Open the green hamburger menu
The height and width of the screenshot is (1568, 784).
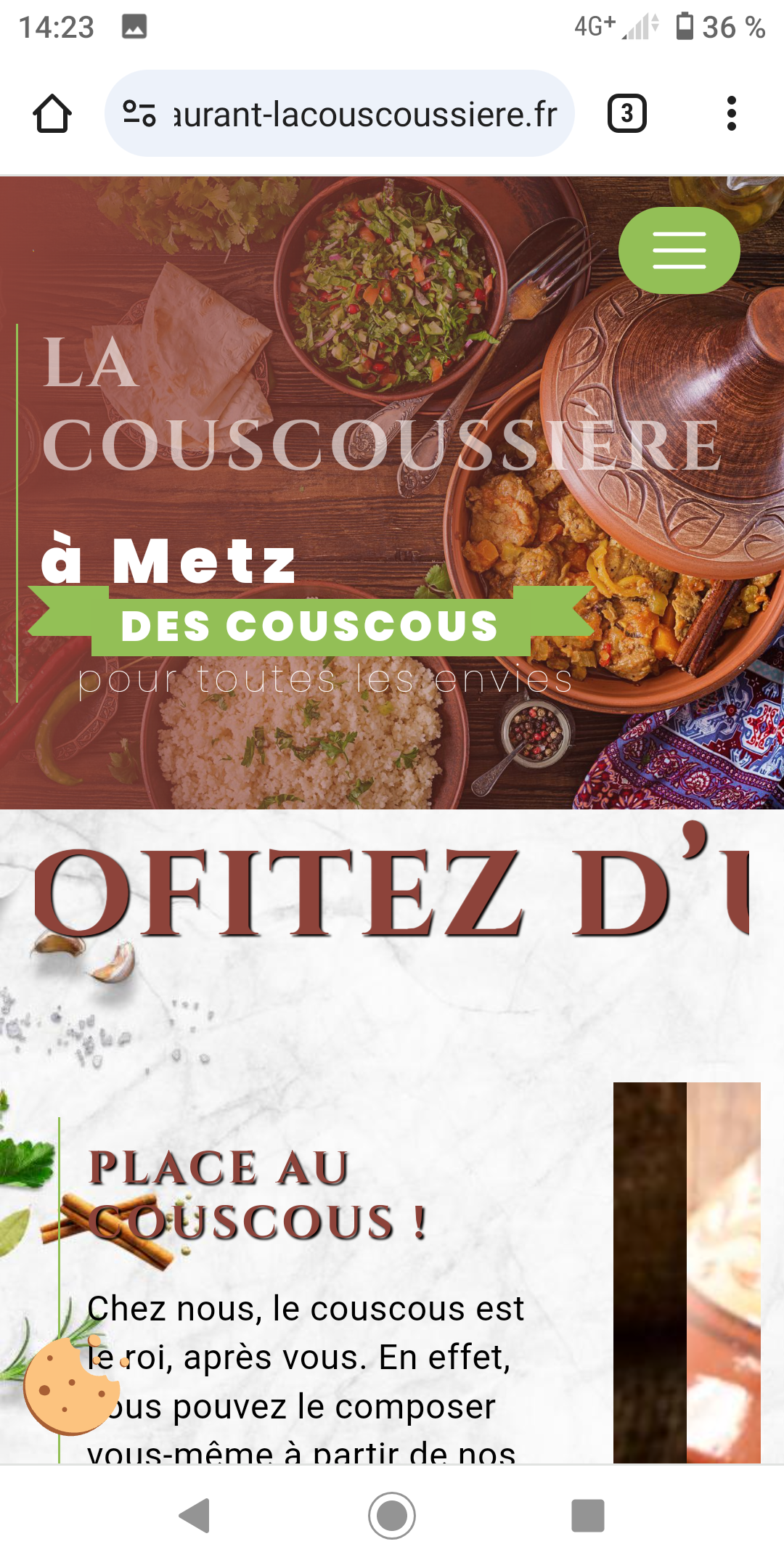coord(679,250)
